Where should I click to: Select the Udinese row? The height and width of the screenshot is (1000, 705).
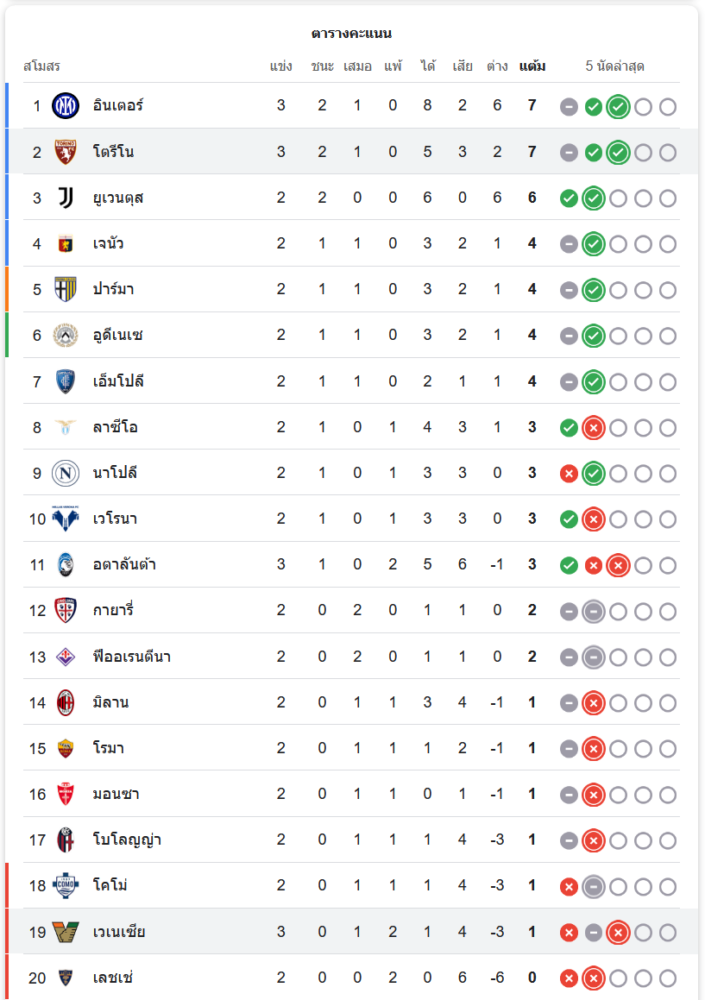118,335
